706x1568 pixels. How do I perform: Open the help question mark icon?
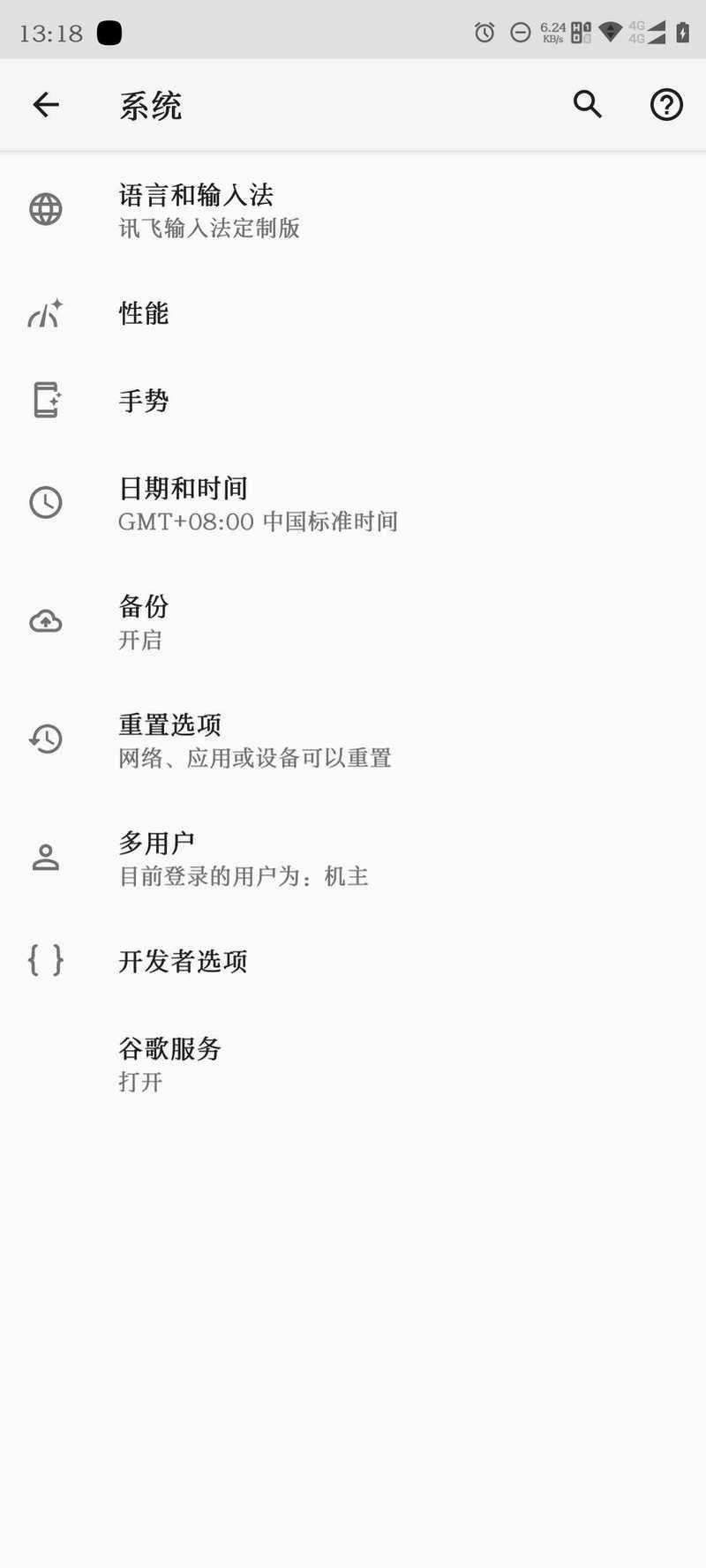click(x=666, y=105)
